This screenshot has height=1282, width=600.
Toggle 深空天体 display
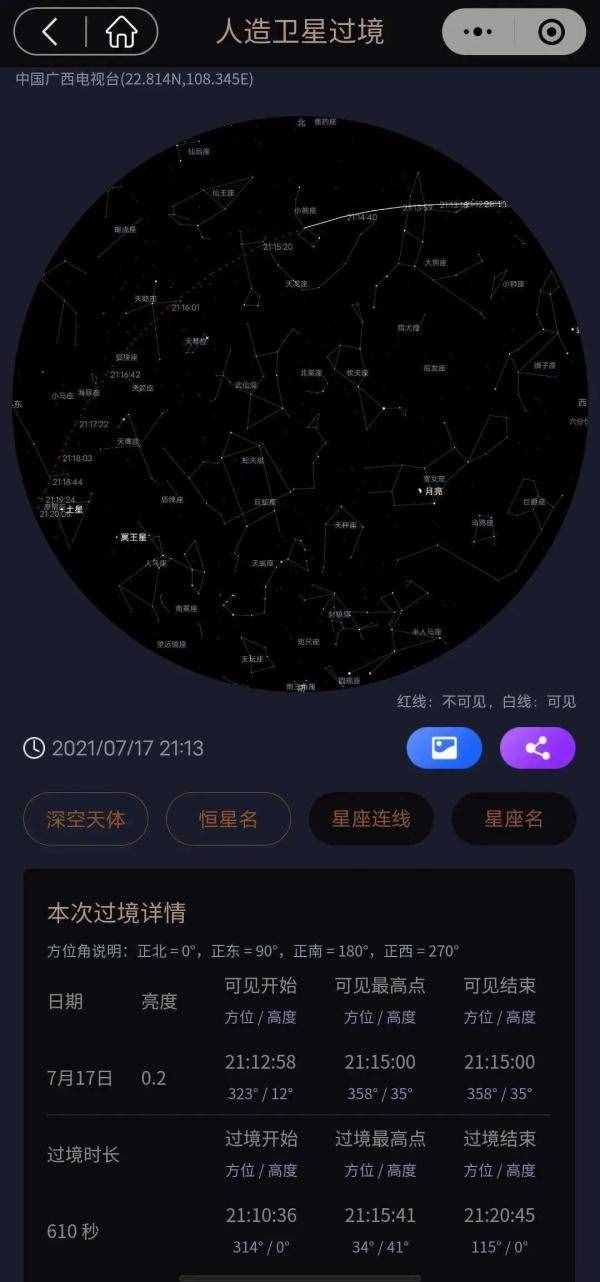click(86, 819)
